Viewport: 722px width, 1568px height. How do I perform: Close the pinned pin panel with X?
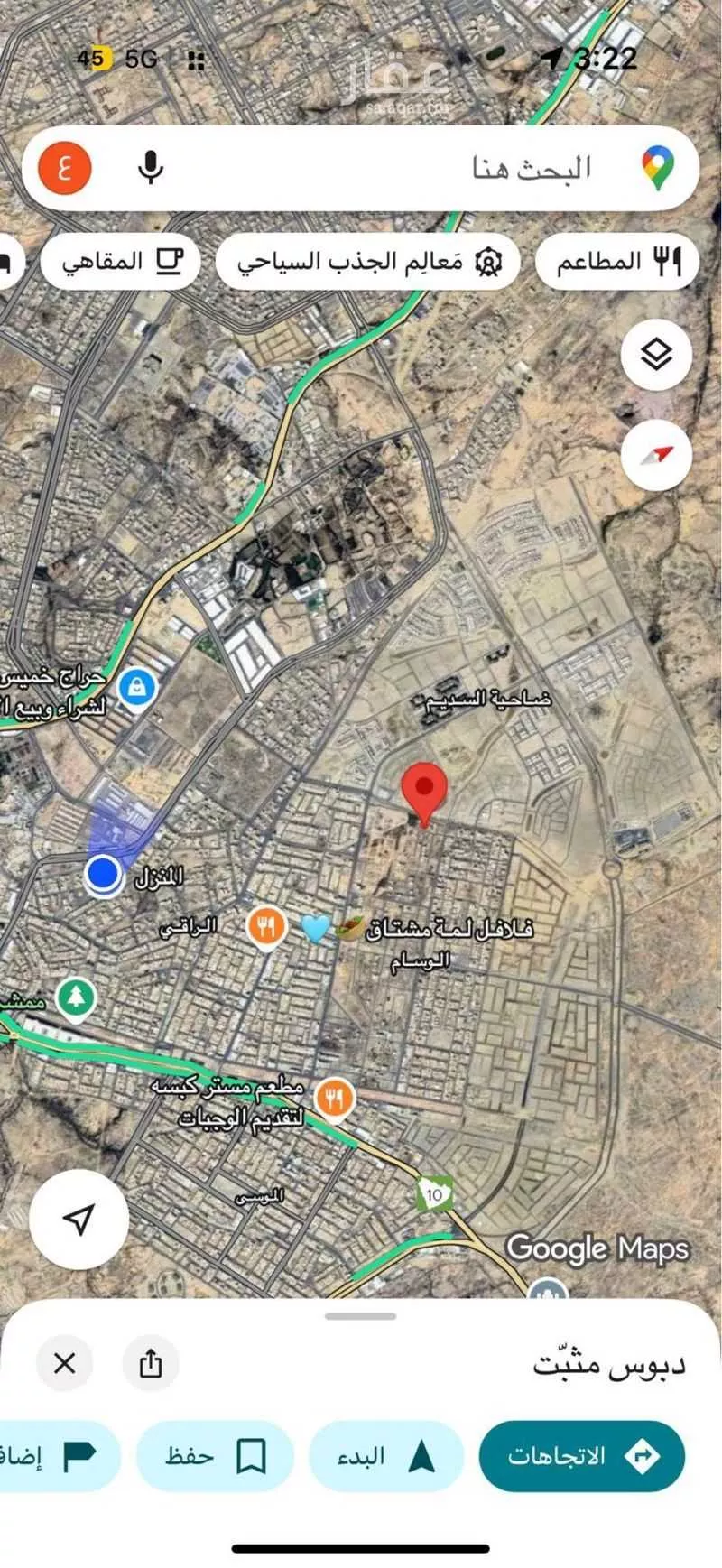(x=65, y=1365)
